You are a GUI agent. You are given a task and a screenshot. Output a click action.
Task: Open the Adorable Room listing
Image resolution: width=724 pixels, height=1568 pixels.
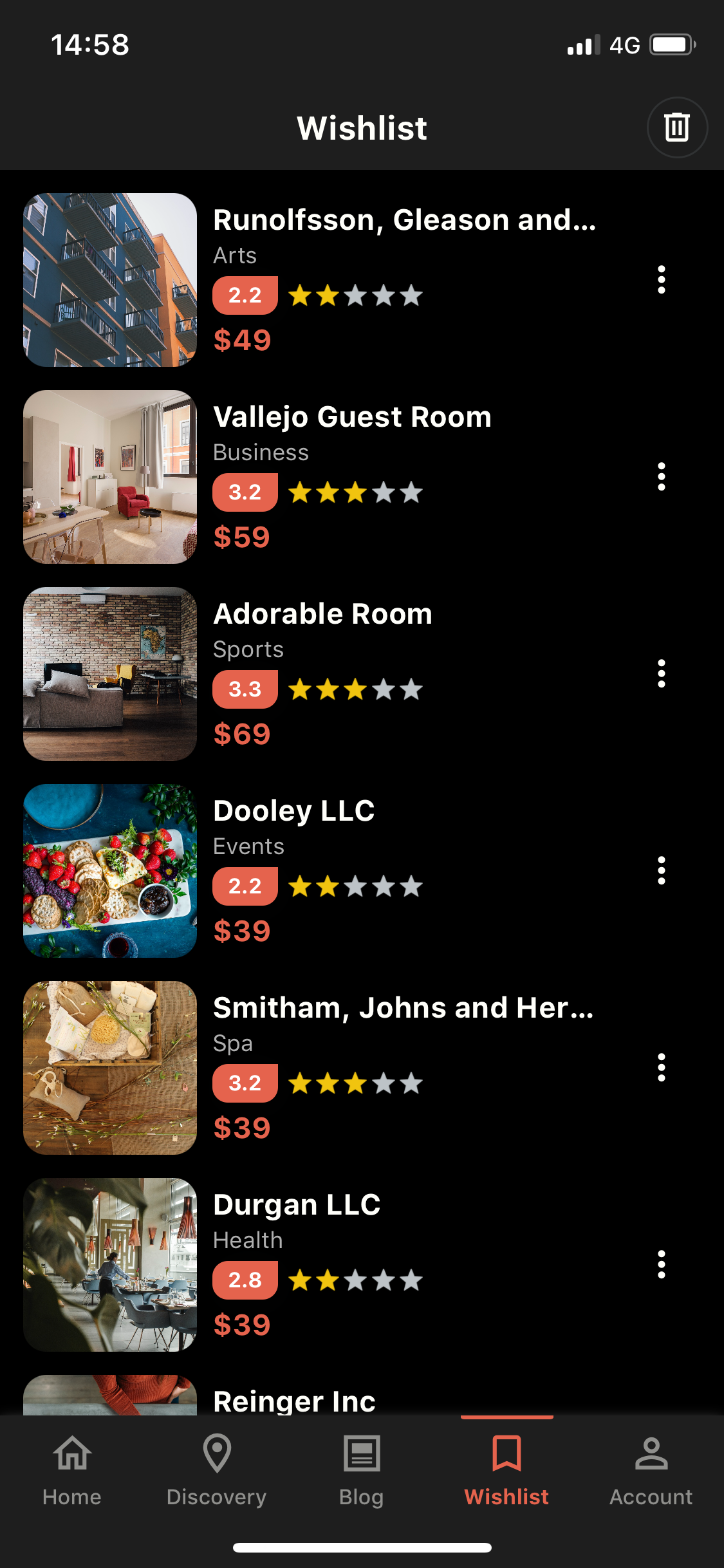tap(322, 614)
